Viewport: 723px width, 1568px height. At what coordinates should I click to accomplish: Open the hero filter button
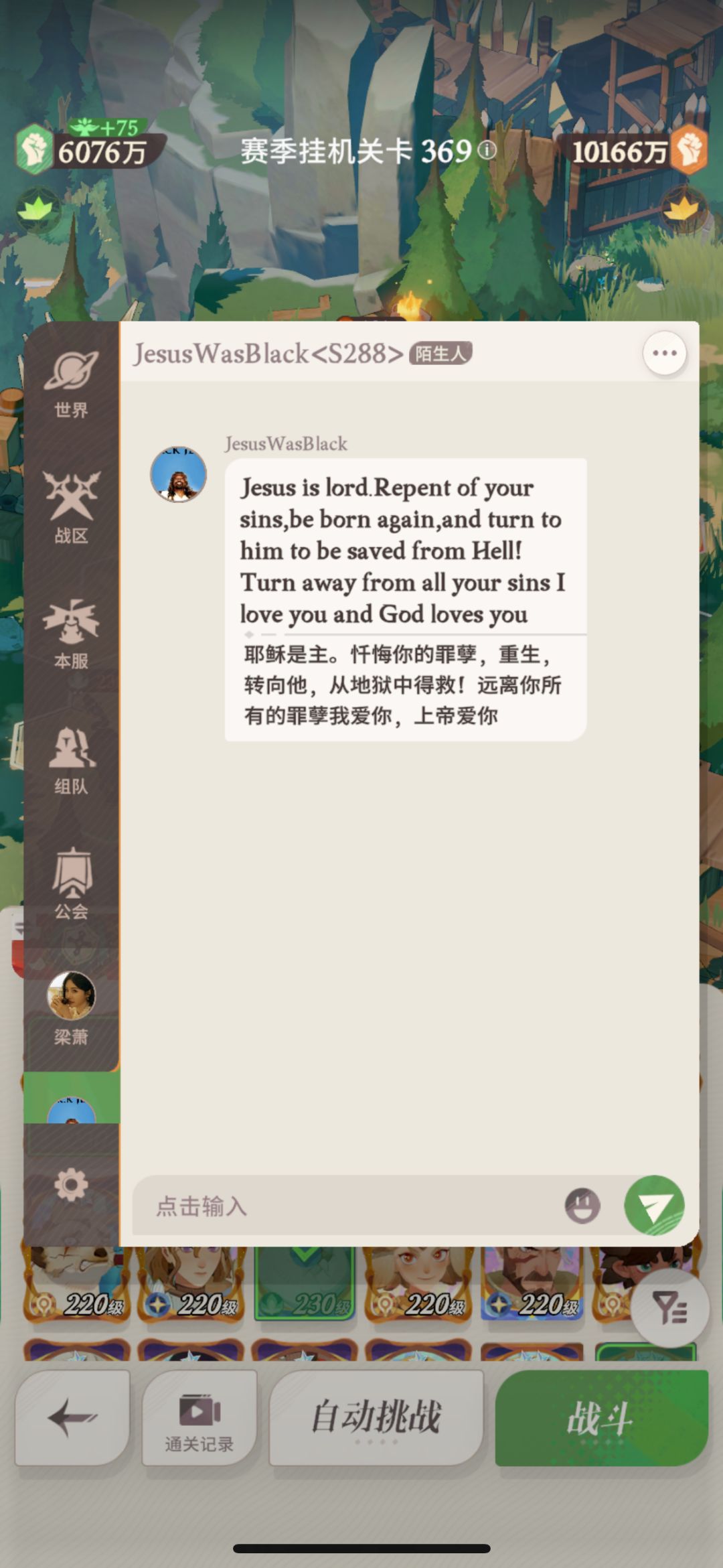pos(670,1308)
